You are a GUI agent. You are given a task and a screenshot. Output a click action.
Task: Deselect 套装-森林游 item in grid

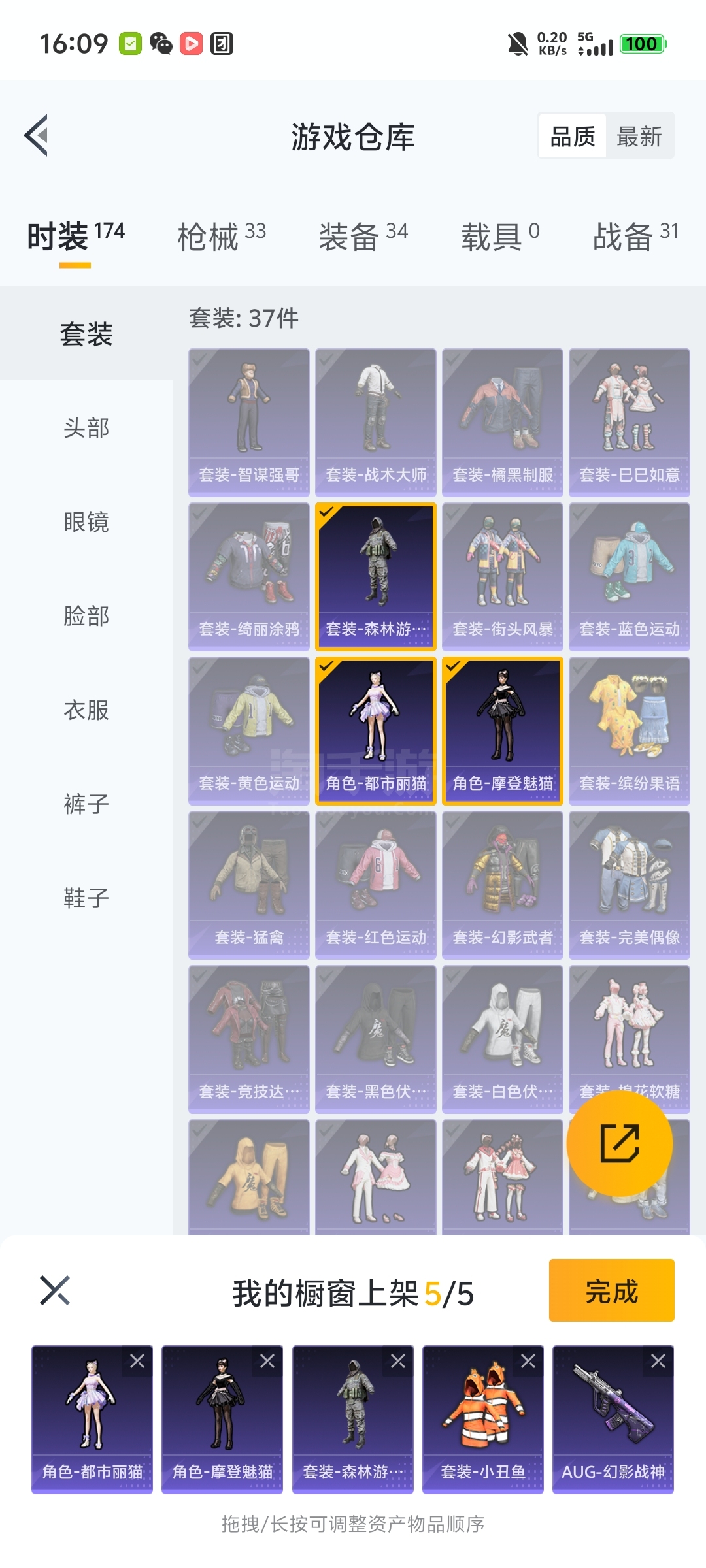(x=376, y=577)
